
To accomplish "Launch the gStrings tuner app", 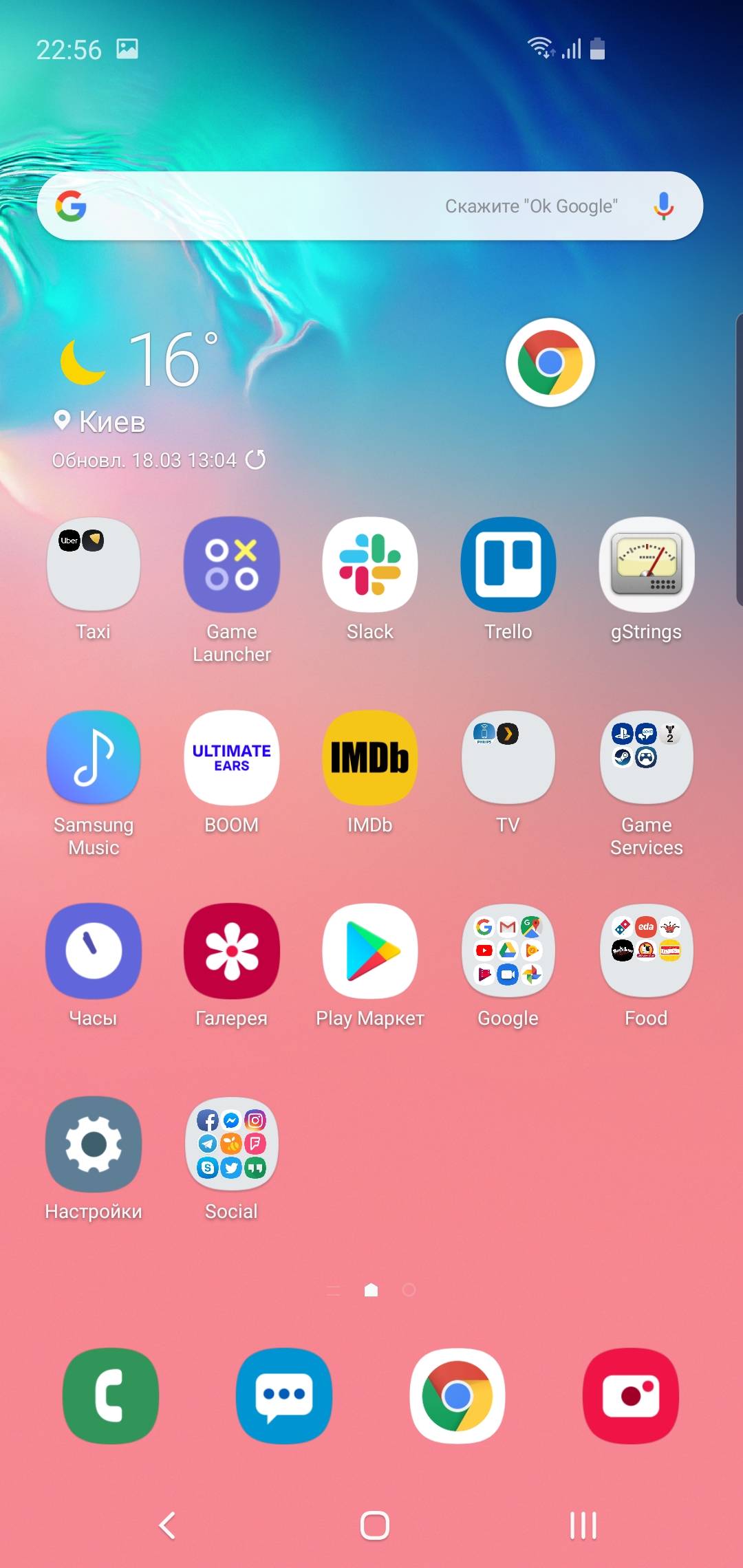I will [x=647, y=565].
